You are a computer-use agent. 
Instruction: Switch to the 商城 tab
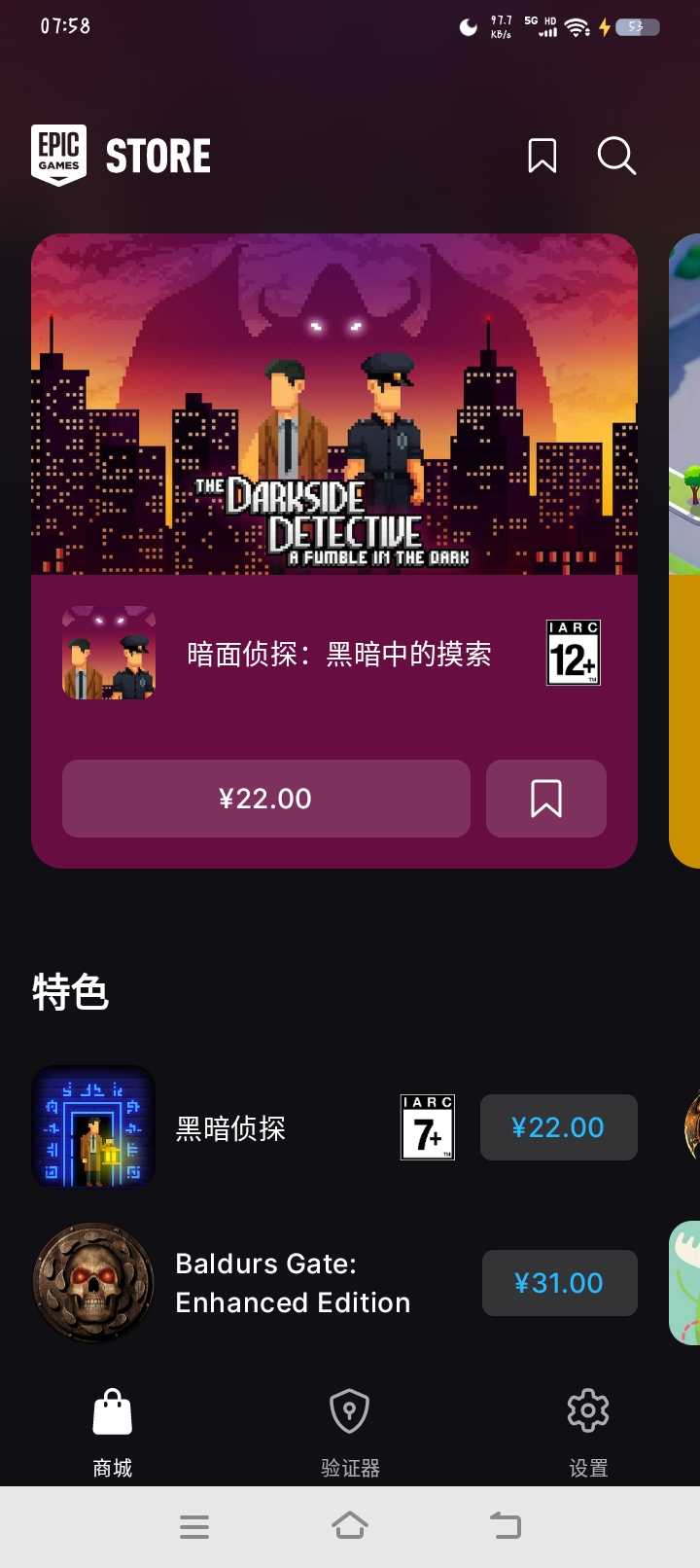pos(113,1432)
